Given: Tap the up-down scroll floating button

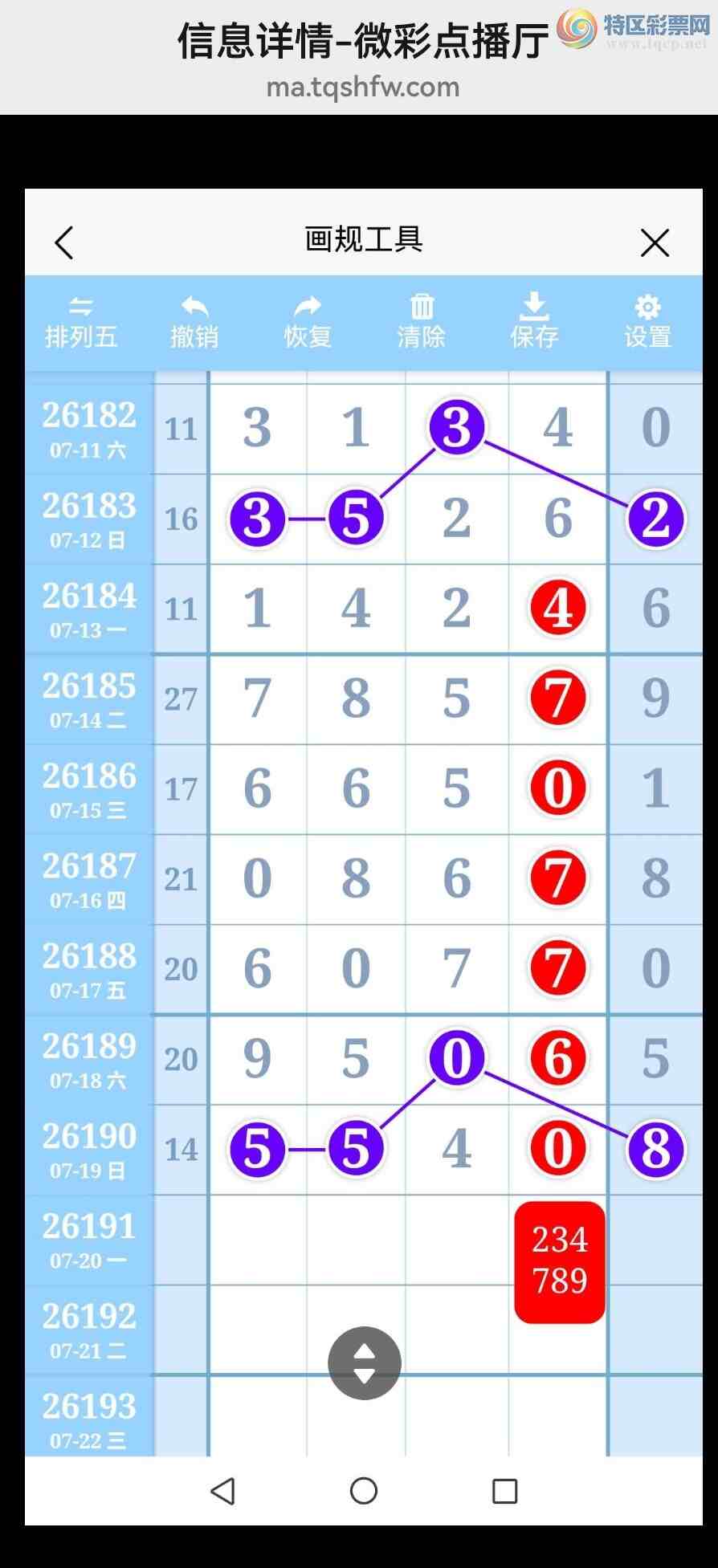Looking at the screenshot, I should [x=365, y=1363].
